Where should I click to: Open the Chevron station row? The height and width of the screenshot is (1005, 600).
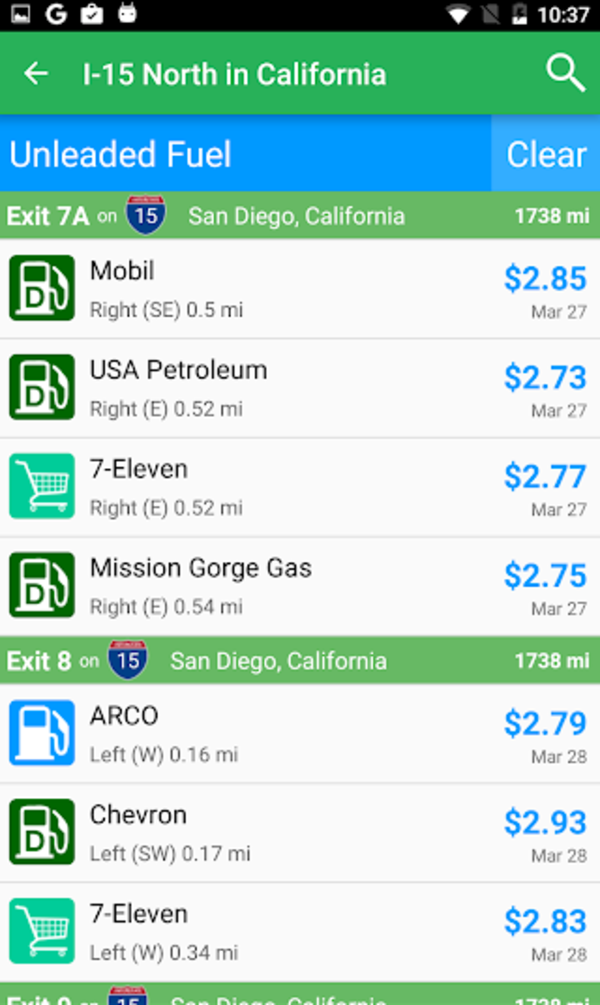tap(300, 832)
